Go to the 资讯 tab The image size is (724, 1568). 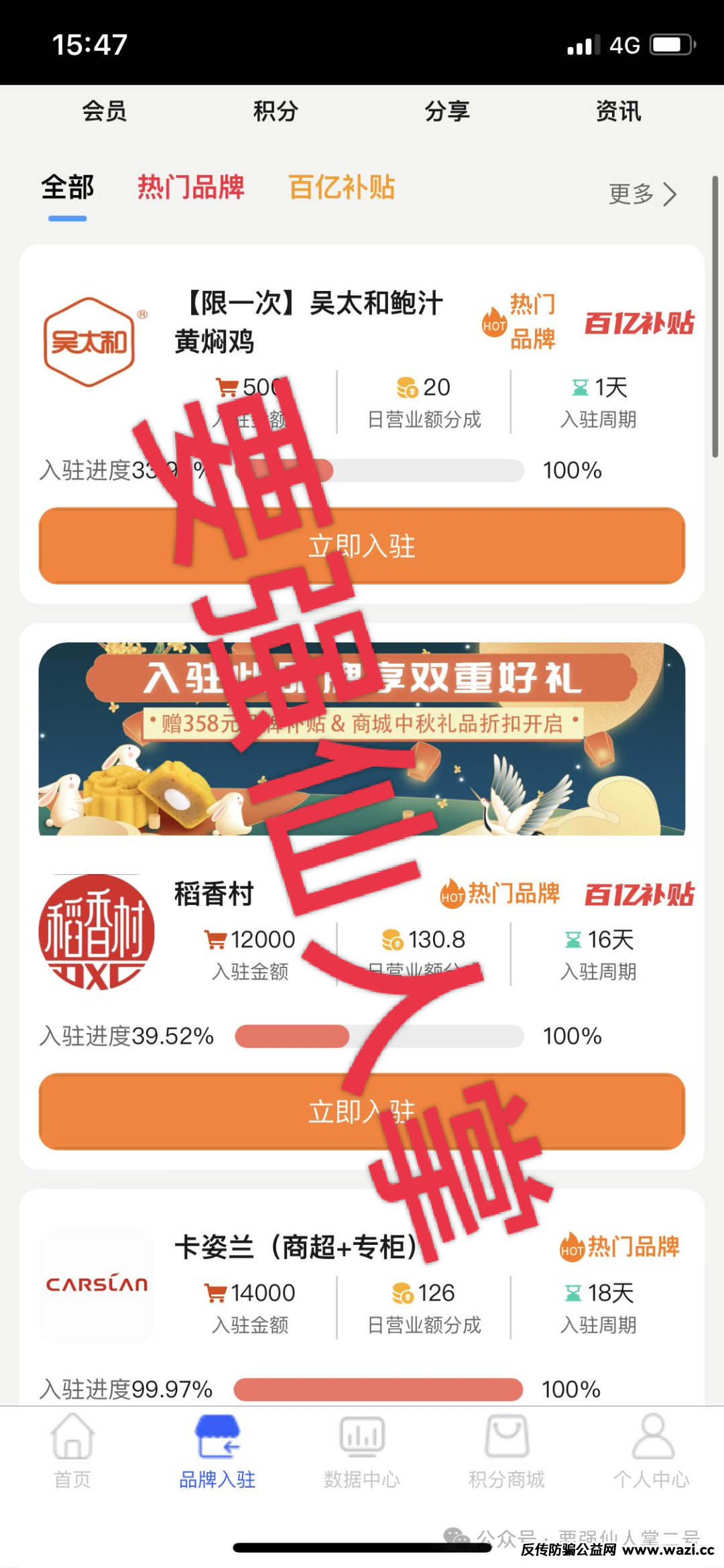pyautogui.click(x=618, y=111)
